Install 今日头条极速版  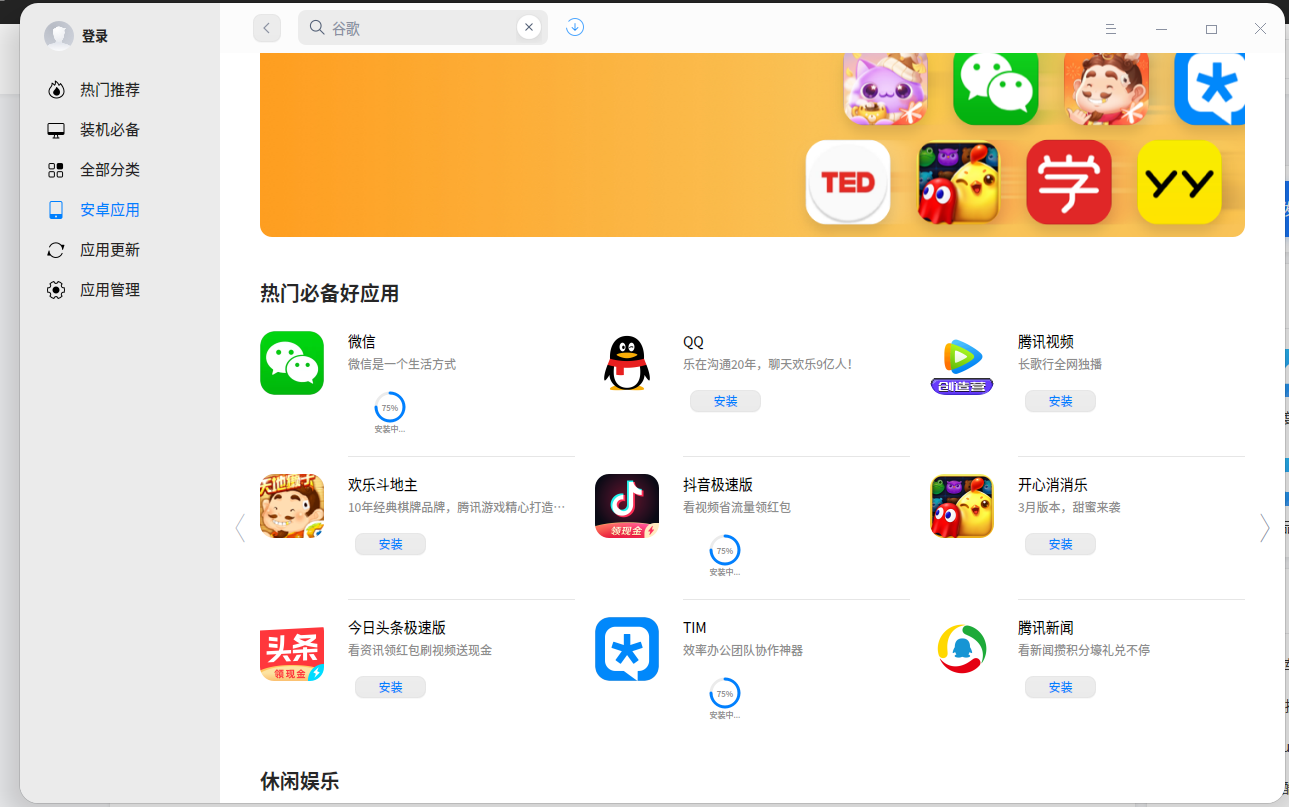390,687
